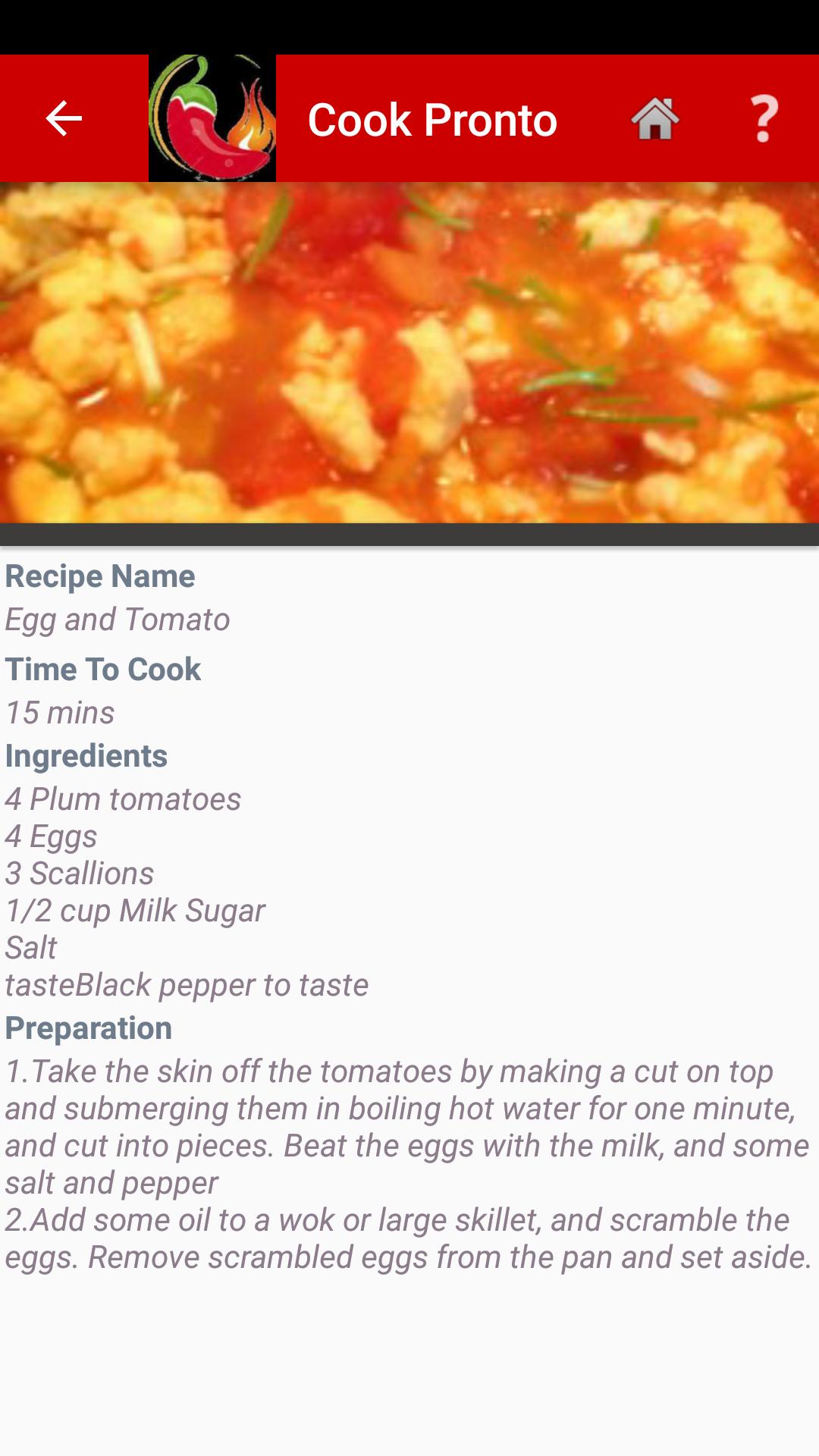This screenshot has width=819, height=1456.
Task: Open the help question mark
Action: pyautogui.click(x=764, y=118)
